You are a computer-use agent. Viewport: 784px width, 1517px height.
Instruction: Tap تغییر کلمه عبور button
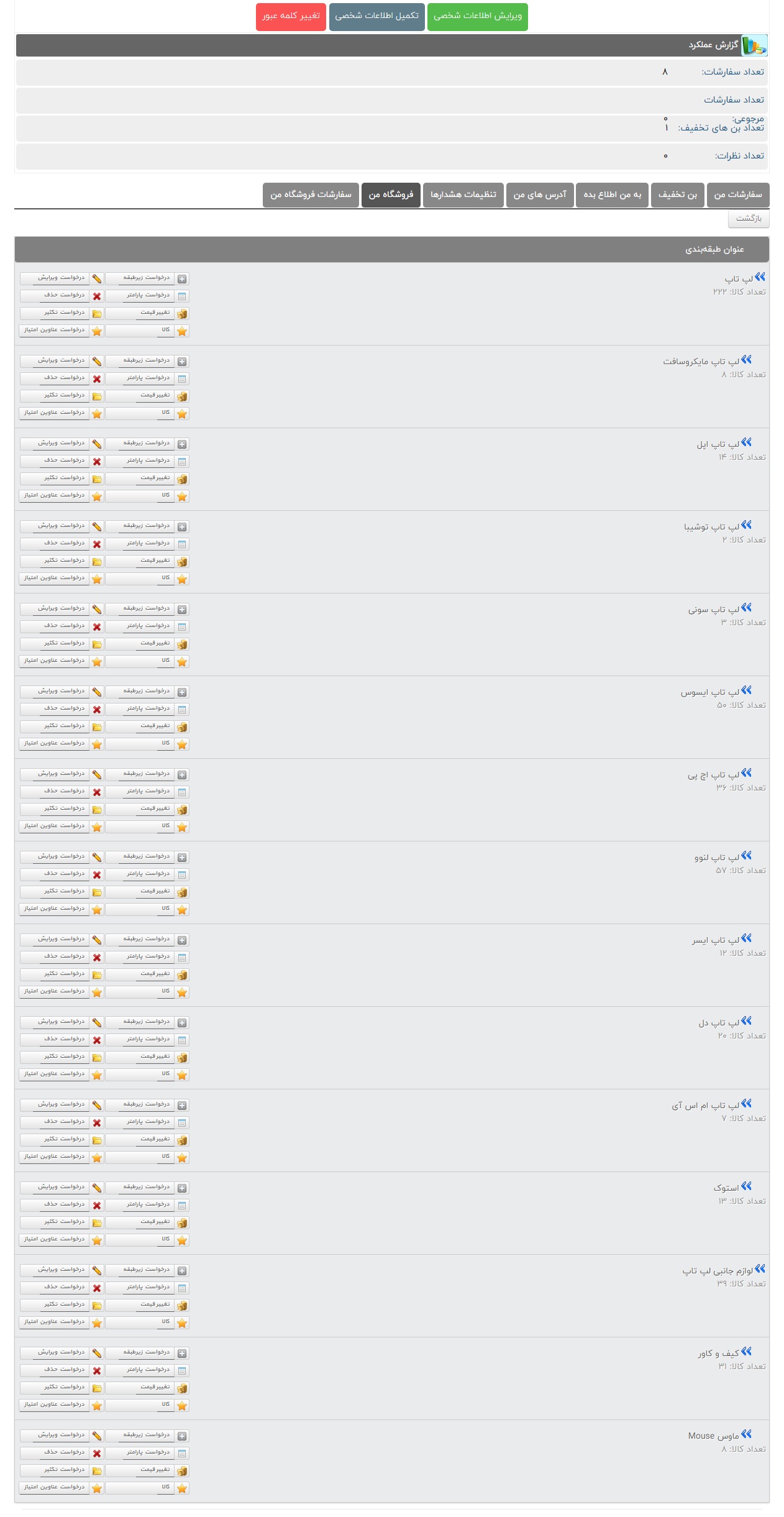(x=291, y=16)
